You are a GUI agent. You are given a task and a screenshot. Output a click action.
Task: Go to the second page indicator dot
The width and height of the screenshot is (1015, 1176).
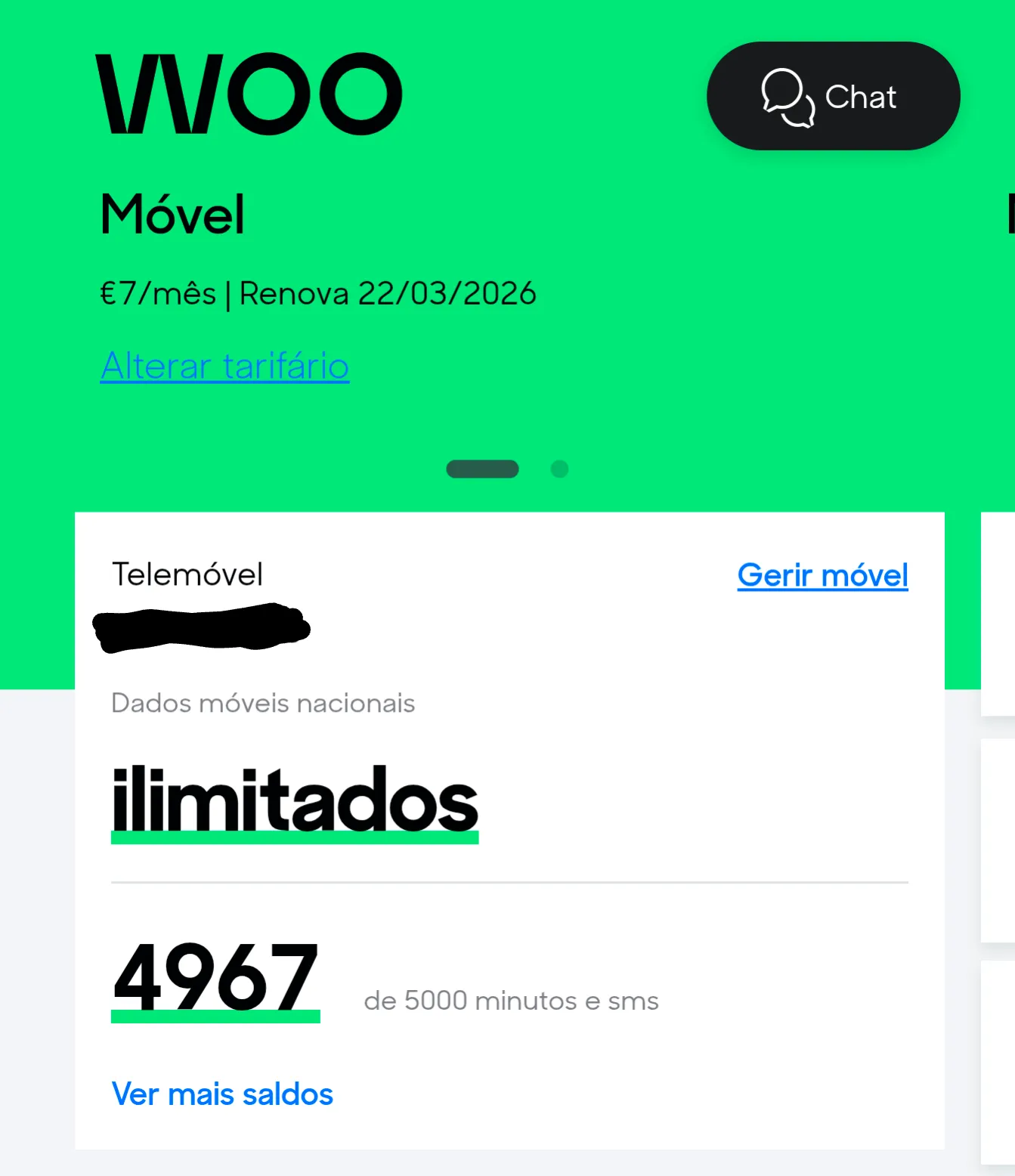(x=559, y=469)
